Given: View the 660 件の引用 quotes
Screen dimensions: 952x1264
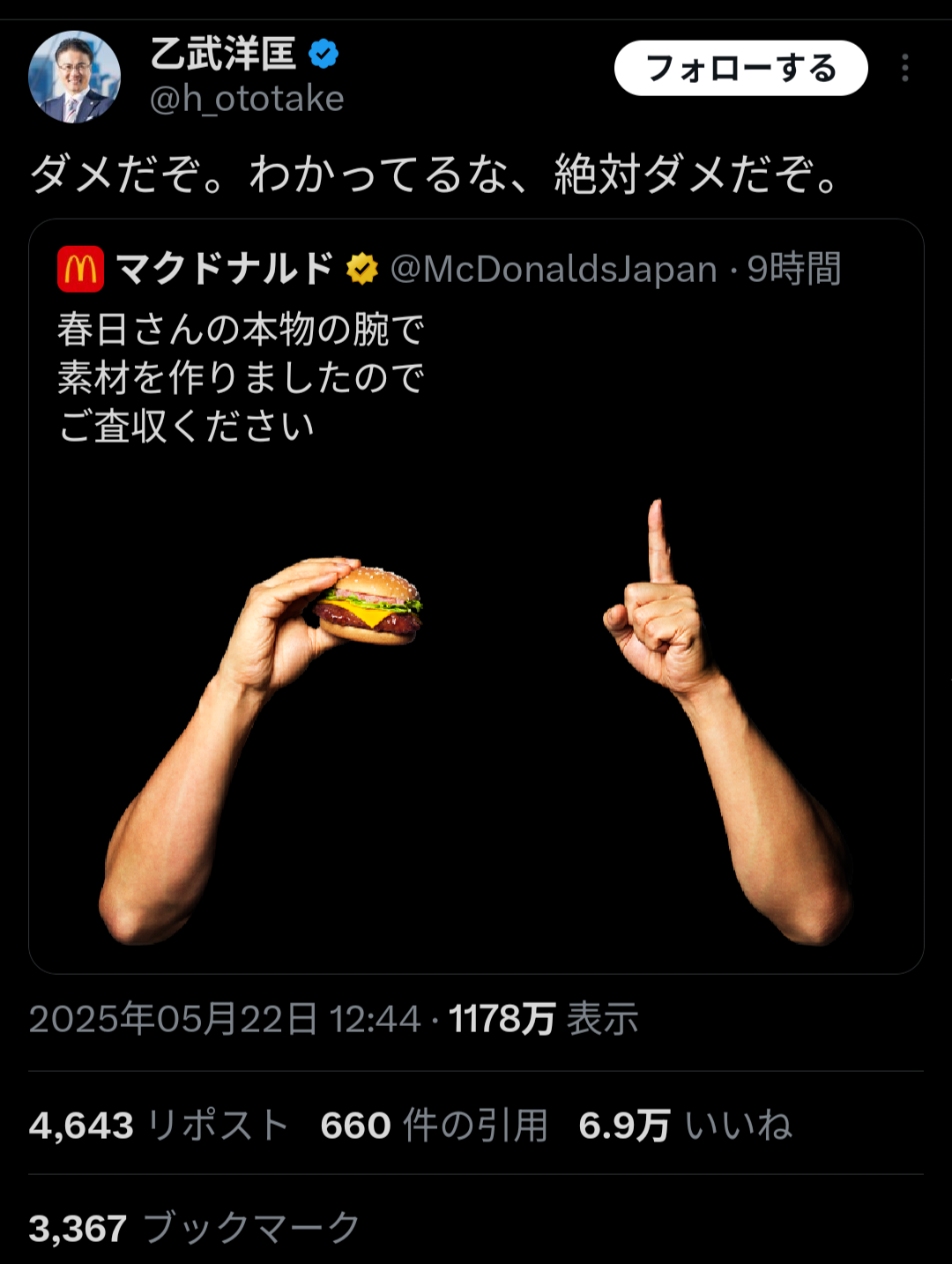Looking at the screenshot, I should click(434, 1126).
